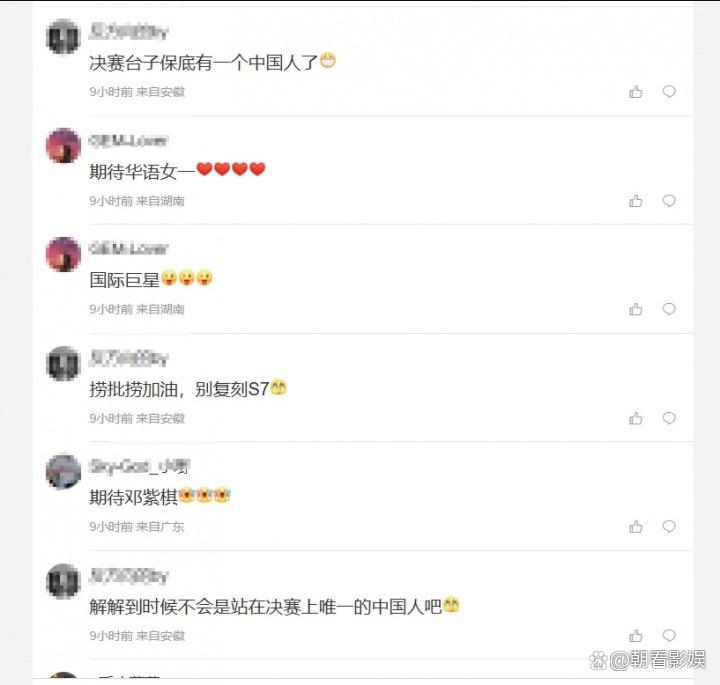Like the comment "期待华语女一"

coord(636,201)
